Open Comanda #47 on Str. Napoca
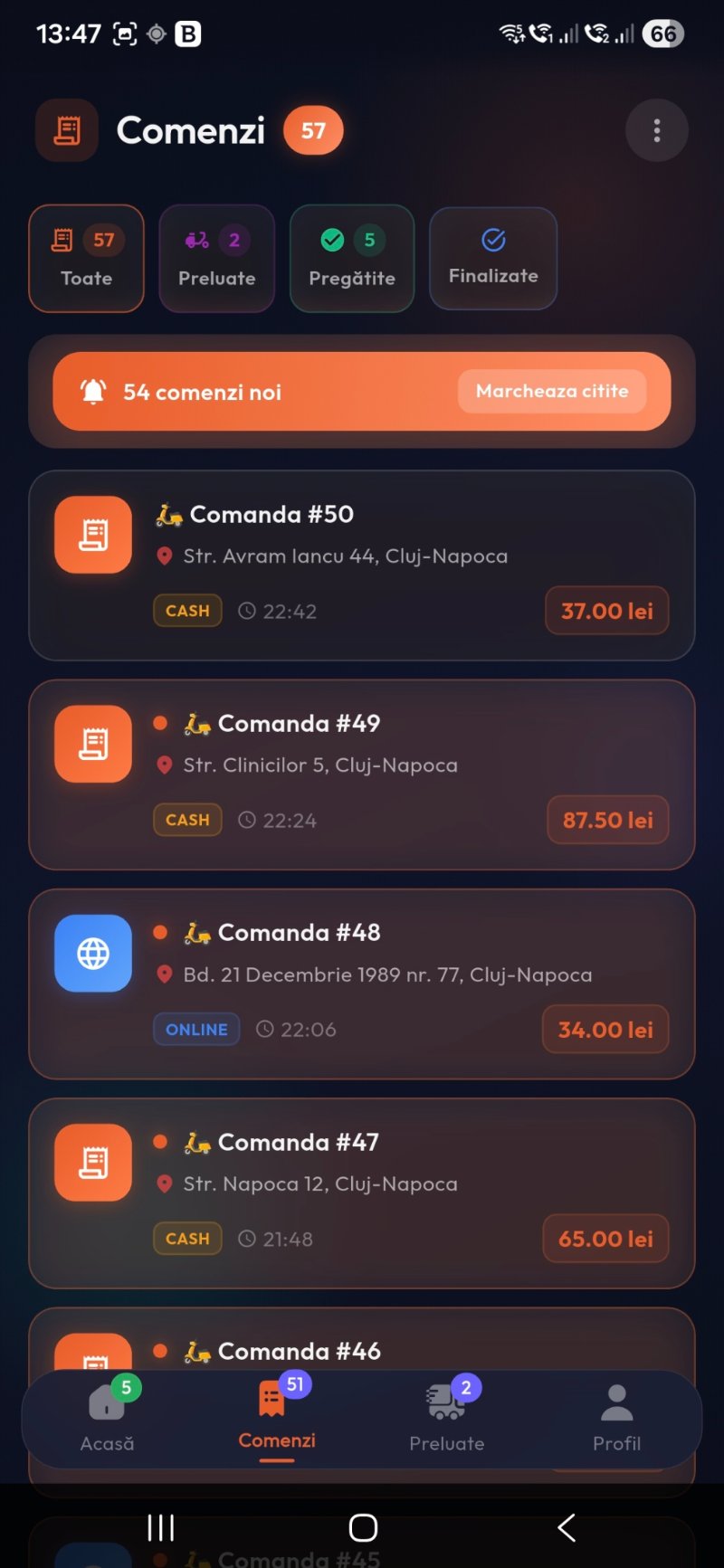This screenshot has width=724, height=1568. point(362,1193)
